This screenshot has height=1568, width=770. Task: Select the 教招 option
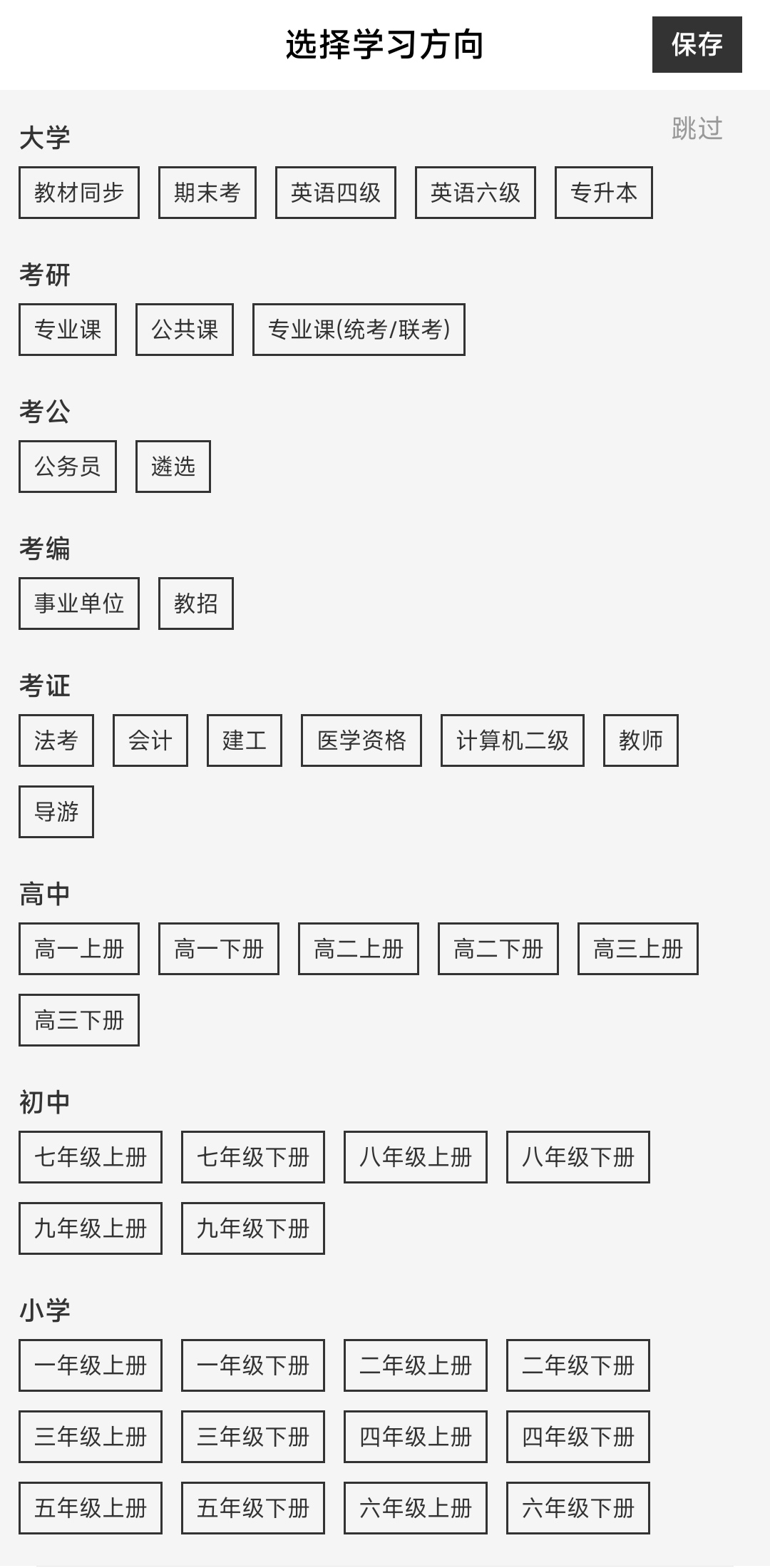196,604
